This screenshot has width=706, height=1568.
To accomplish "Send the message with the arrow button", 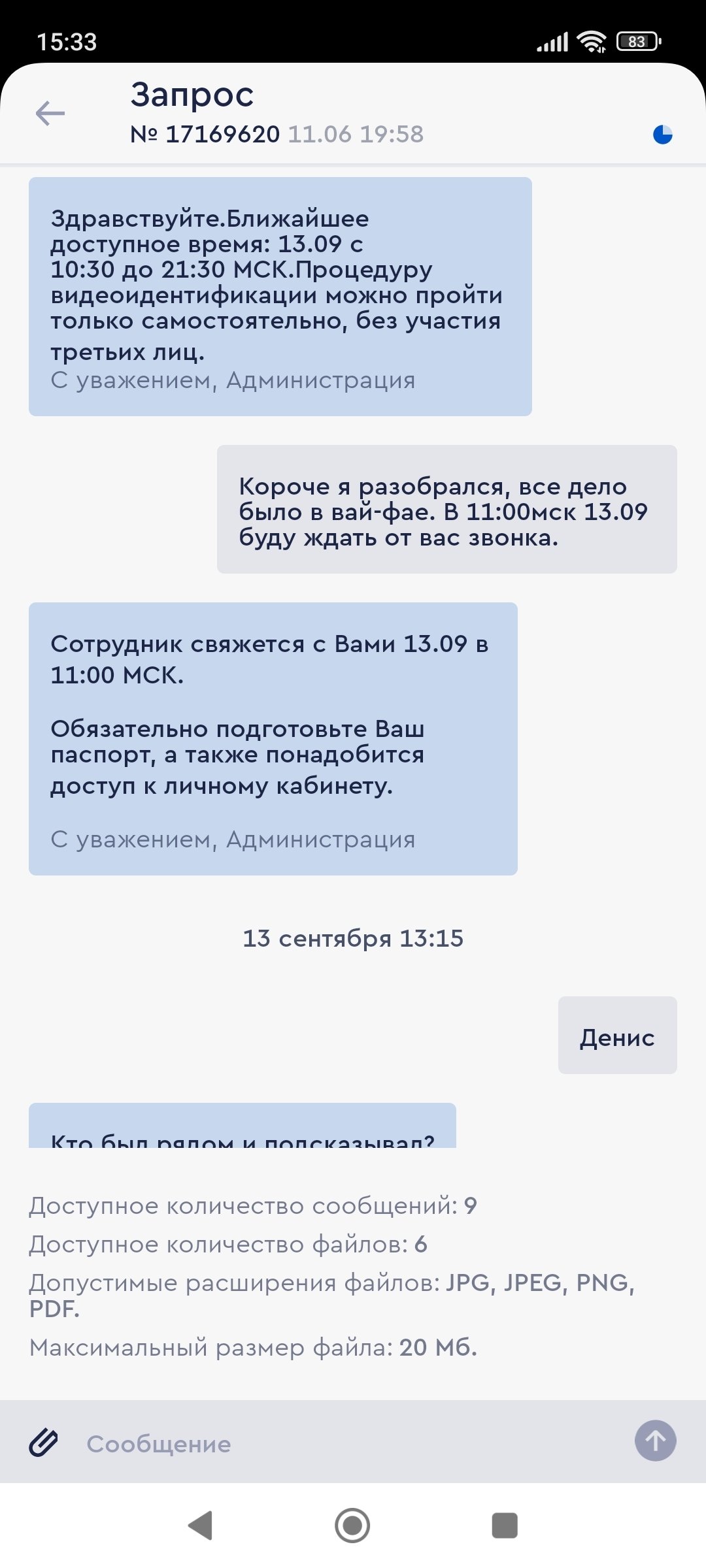I will [655, 1441].
